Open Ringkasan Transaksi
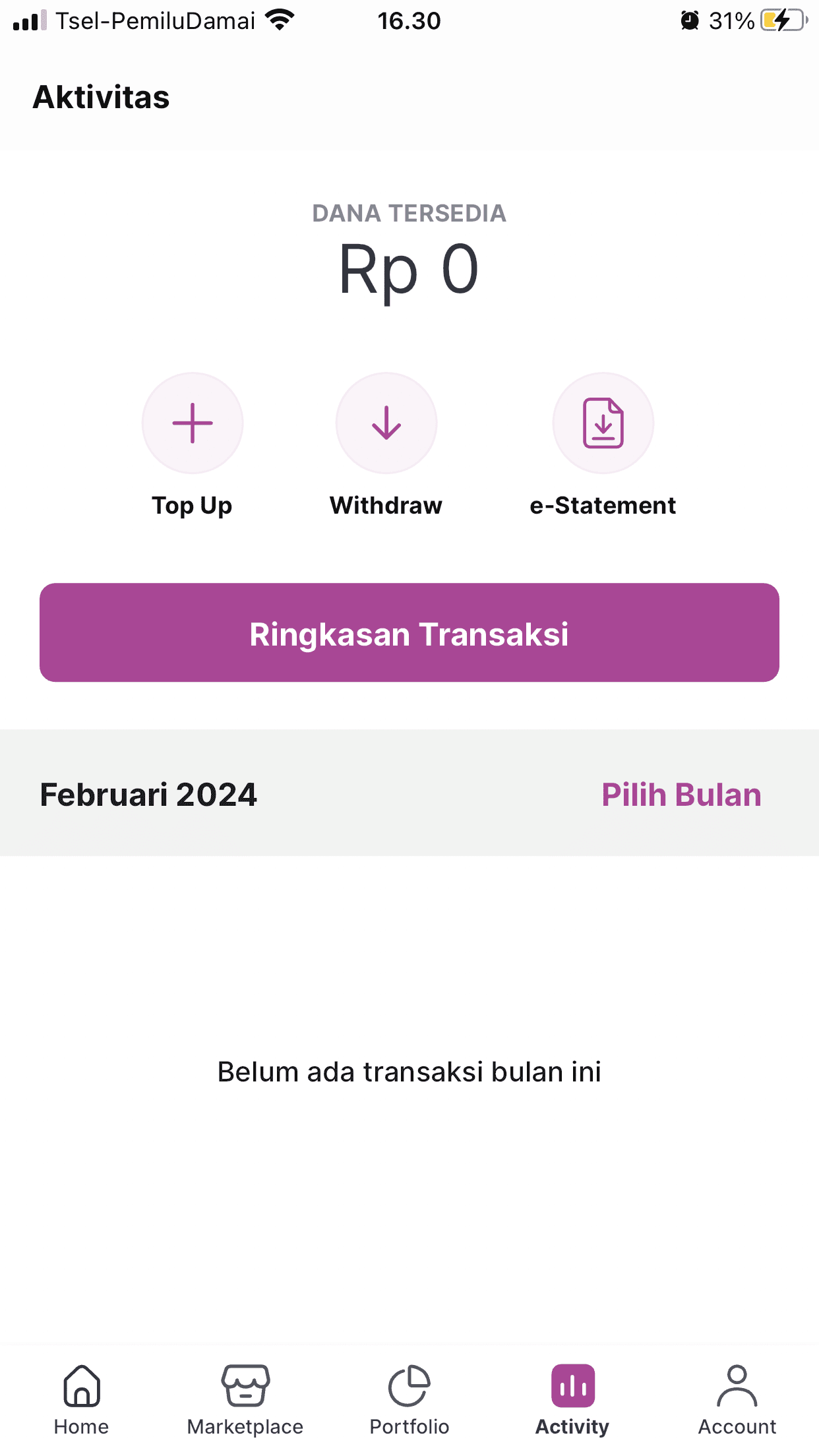 409,632
